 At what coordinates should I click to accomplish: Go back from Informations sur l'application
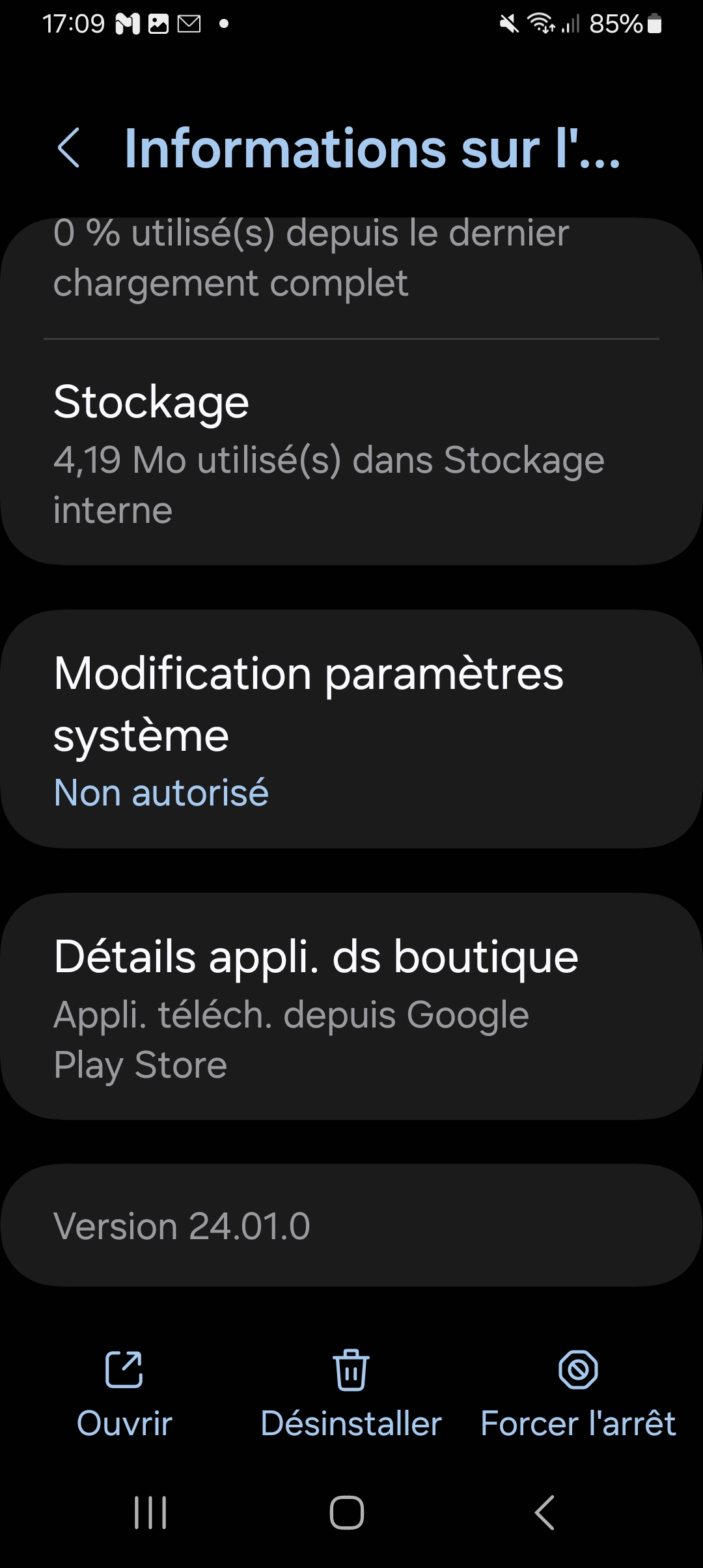click(x=69, y=148)
